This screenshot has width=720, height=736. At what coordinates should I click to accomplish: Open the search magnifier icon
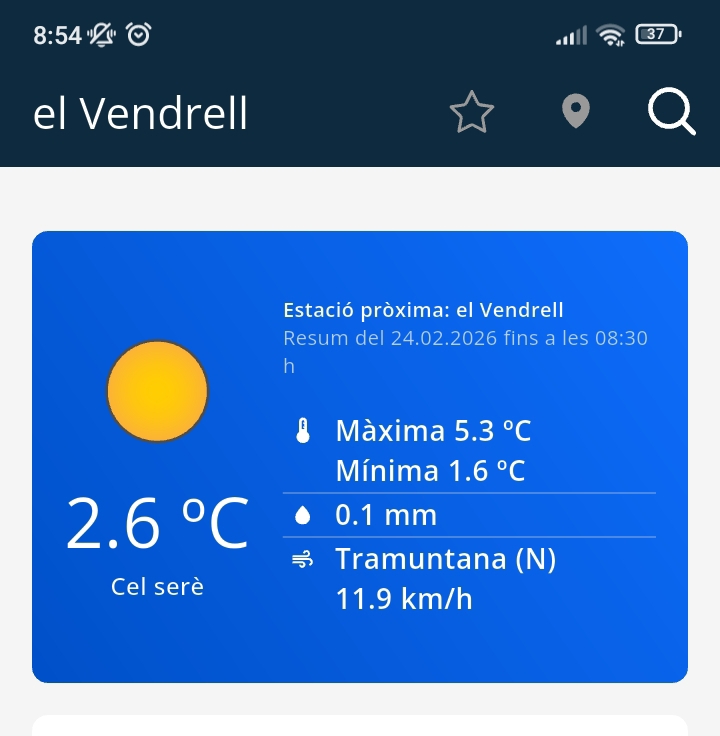671,112
